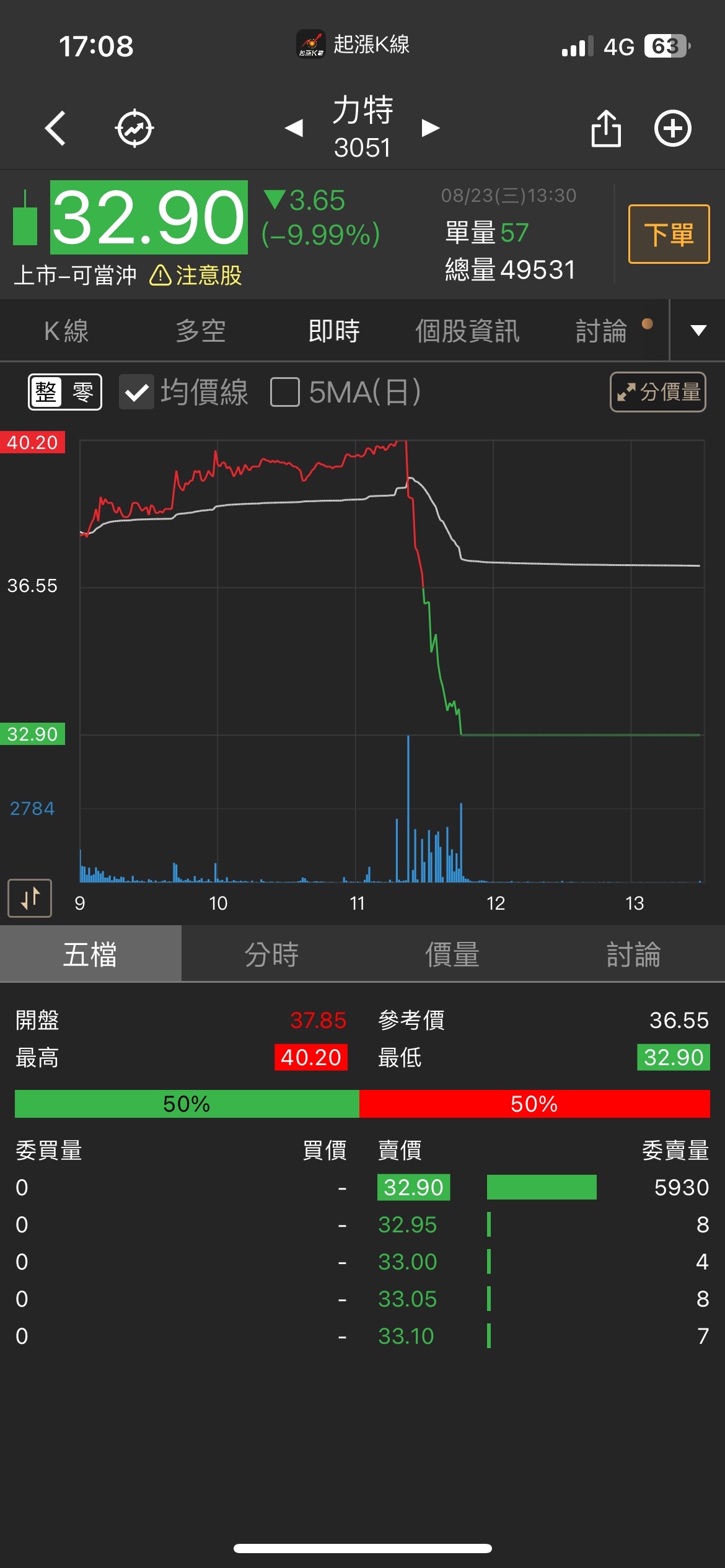Open the top 討論 tab with the dot

(602, 331)
